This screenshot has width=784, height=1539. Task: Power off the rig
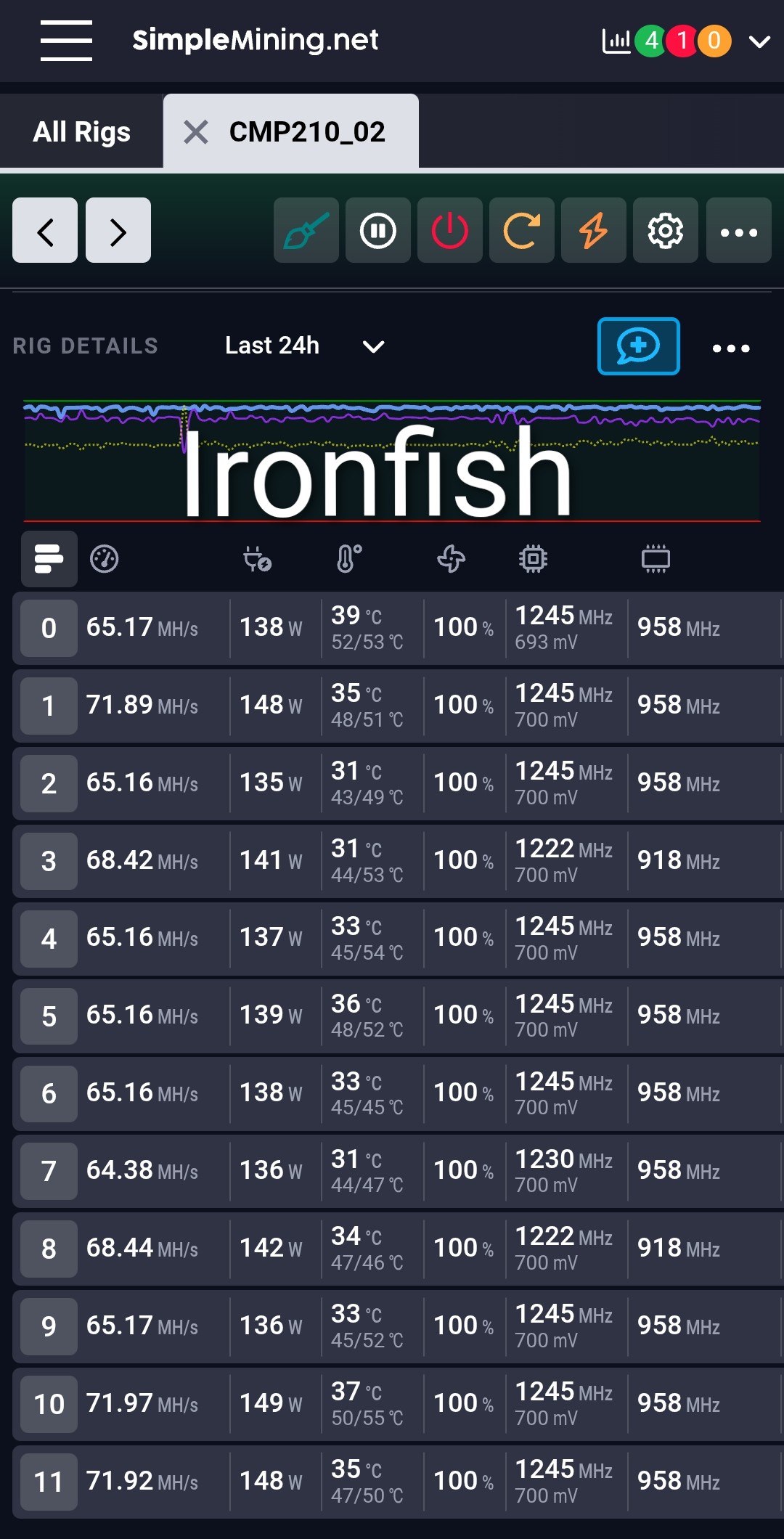pyautogui.click(x=449, y=231)
